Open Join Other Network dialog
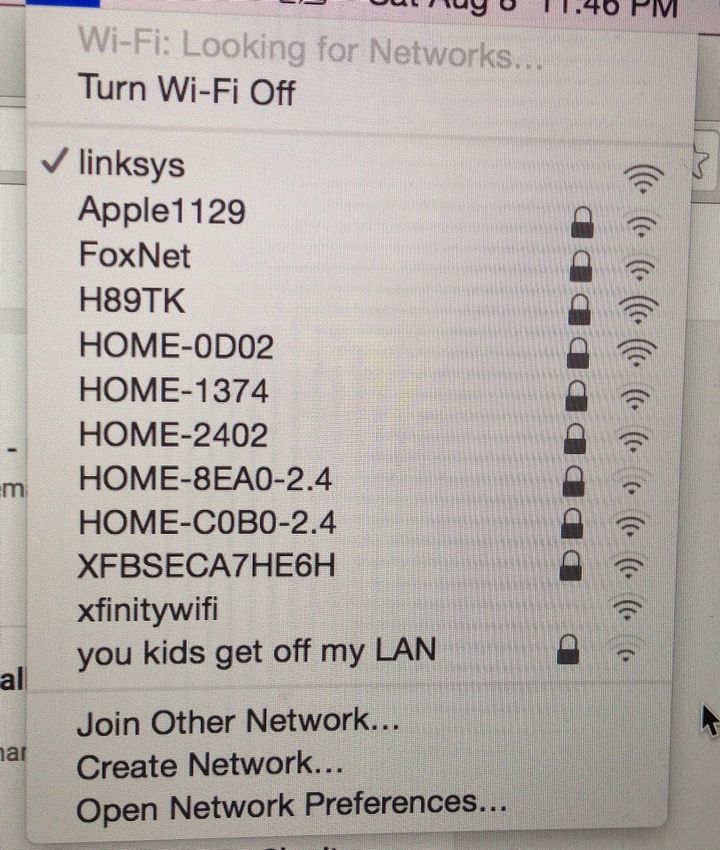This screenshot has height=850, width=720. coord(238,722)
